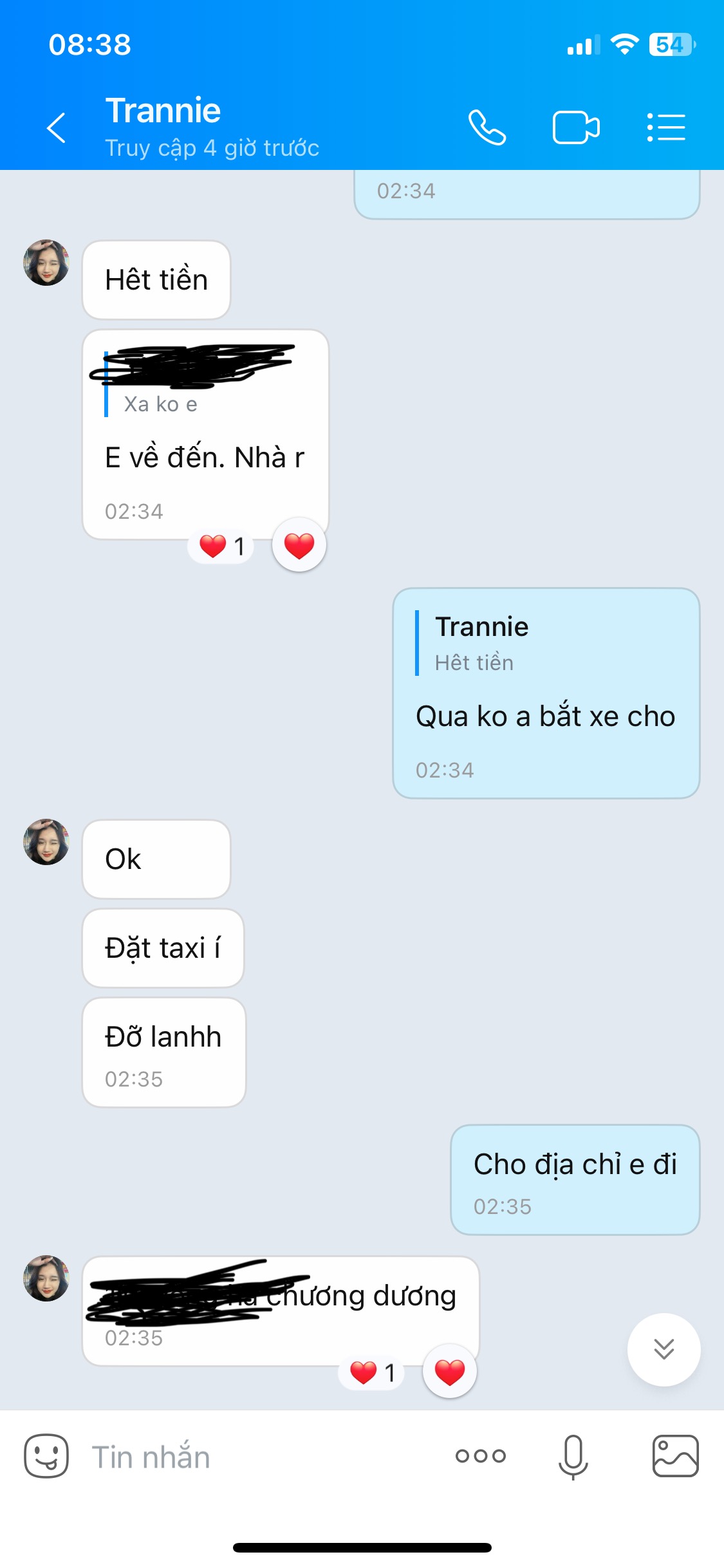Open Trannie's avatar beside 'Ok' message

click(x=46, y=842)
